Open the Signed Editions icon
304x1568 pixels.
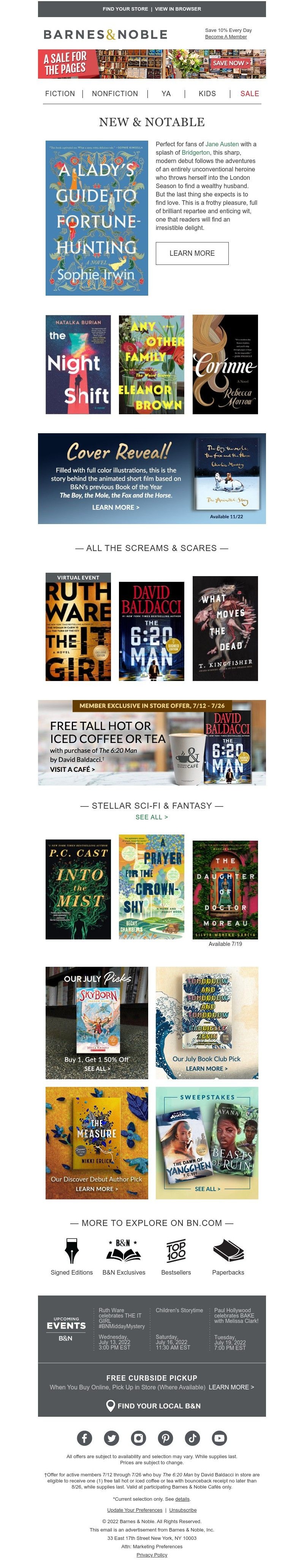71,1256
